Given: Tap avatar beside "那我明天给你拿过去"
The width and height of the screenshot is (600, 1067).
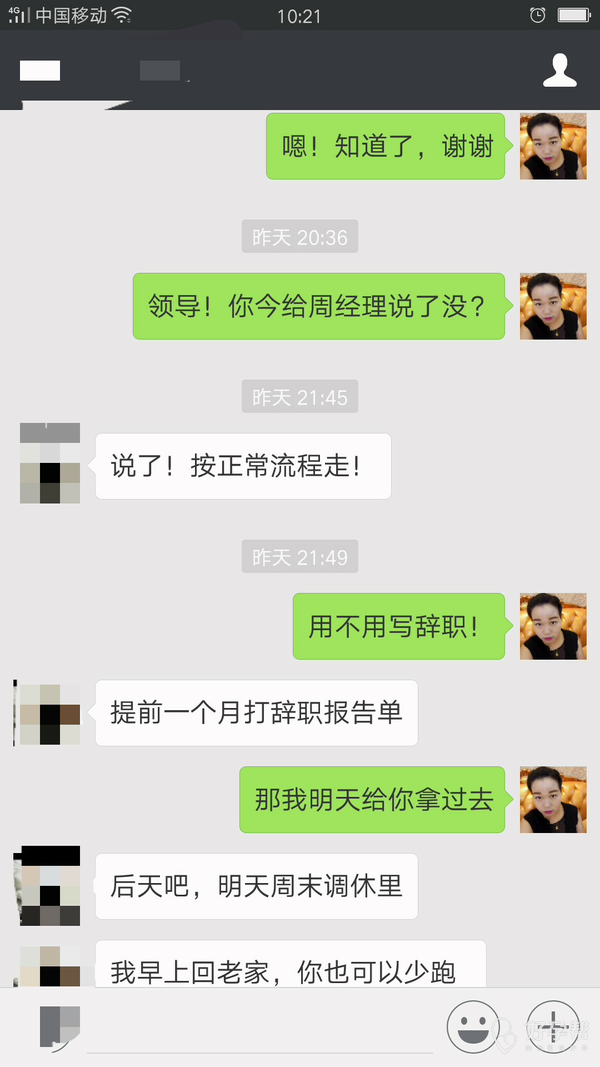Looking at the screenshot, I should 552,800.
